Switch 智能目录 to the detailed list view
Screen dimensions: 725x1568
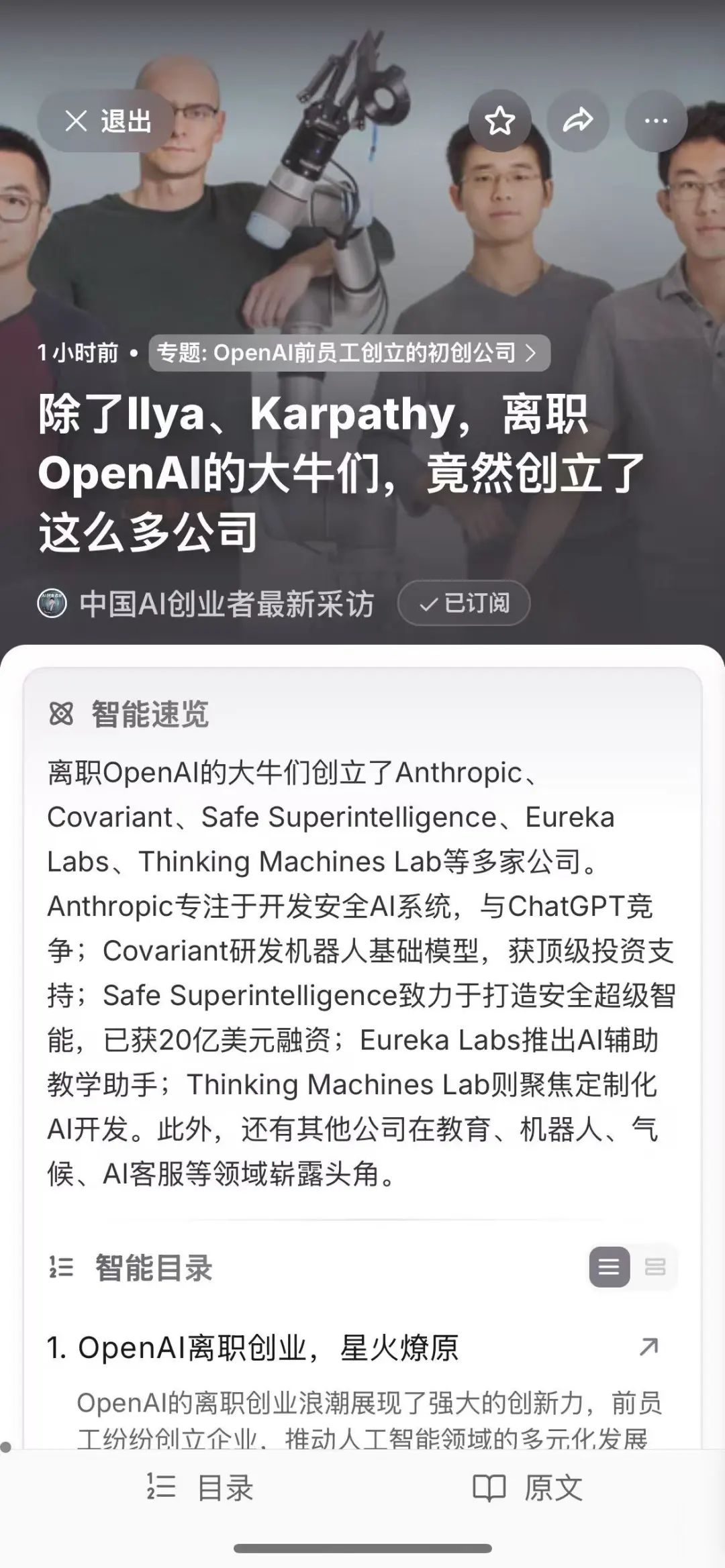pos(609,1267)
